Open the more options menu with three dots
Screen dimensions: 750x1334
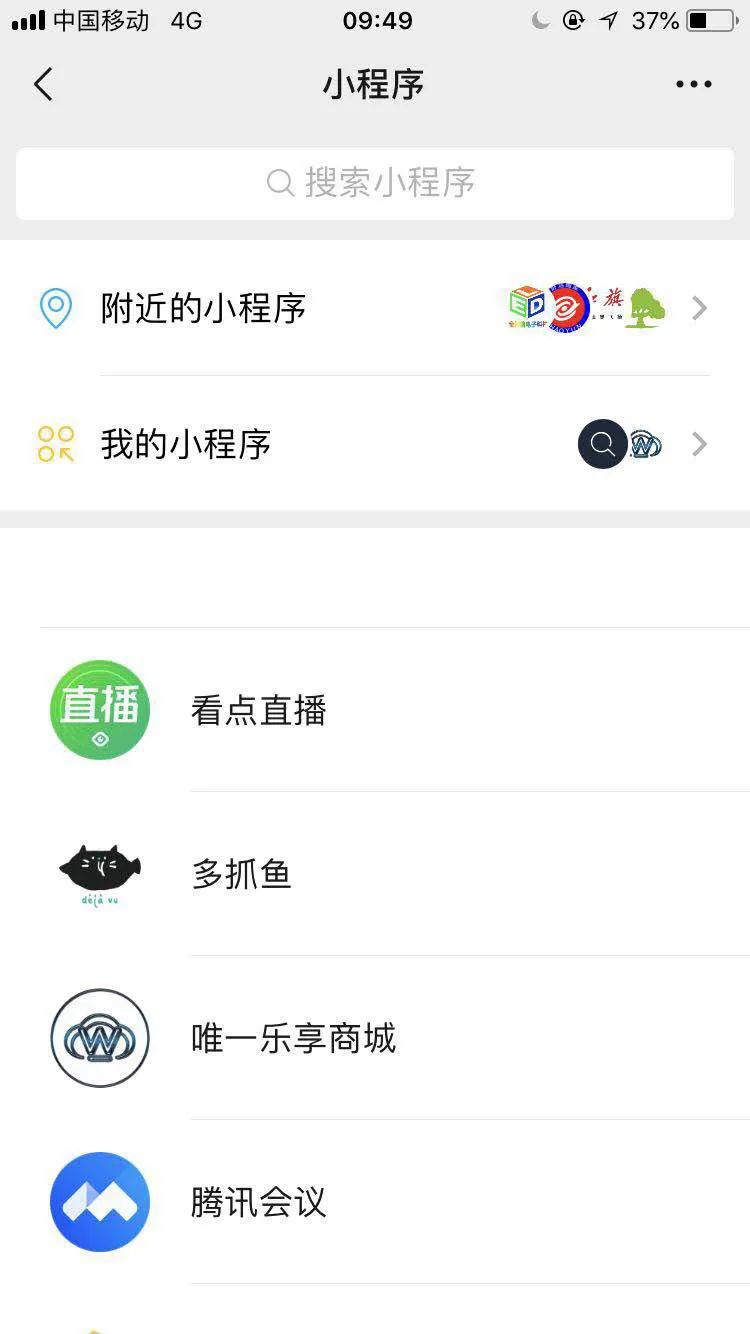coord(694,84)
